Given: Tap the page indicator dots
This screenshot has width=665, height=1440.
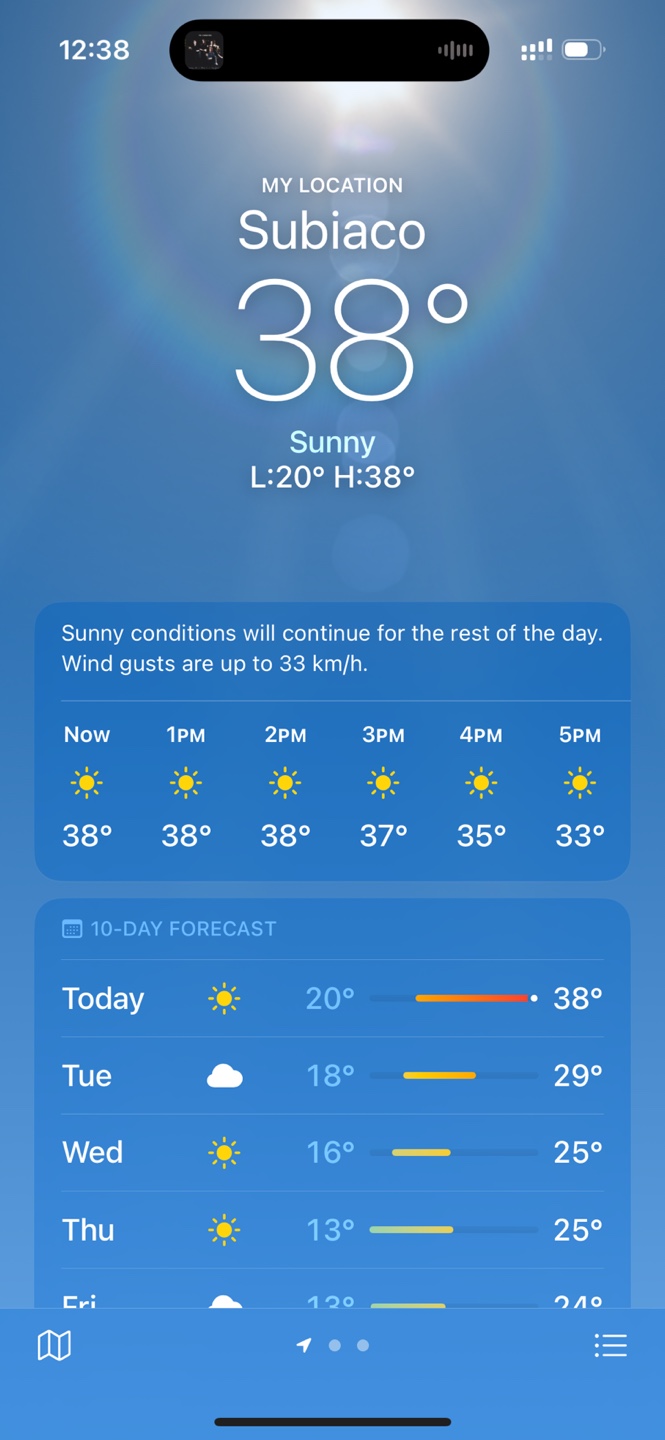Looking at the screenshot, I should 335,1346.
